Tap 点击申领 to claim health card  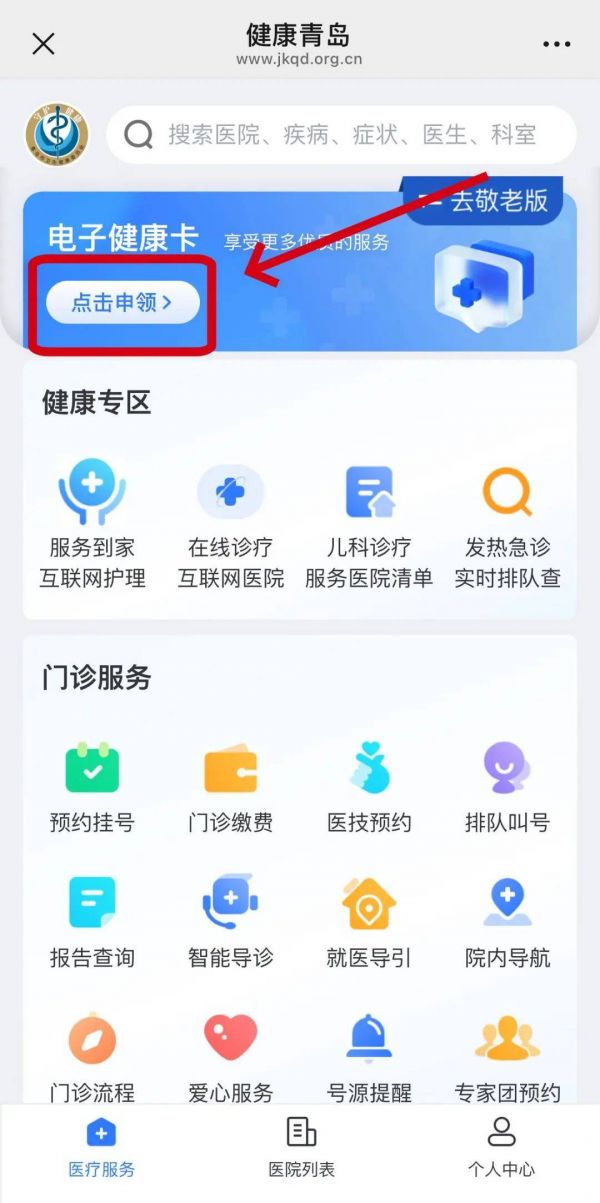pos(122,302)
